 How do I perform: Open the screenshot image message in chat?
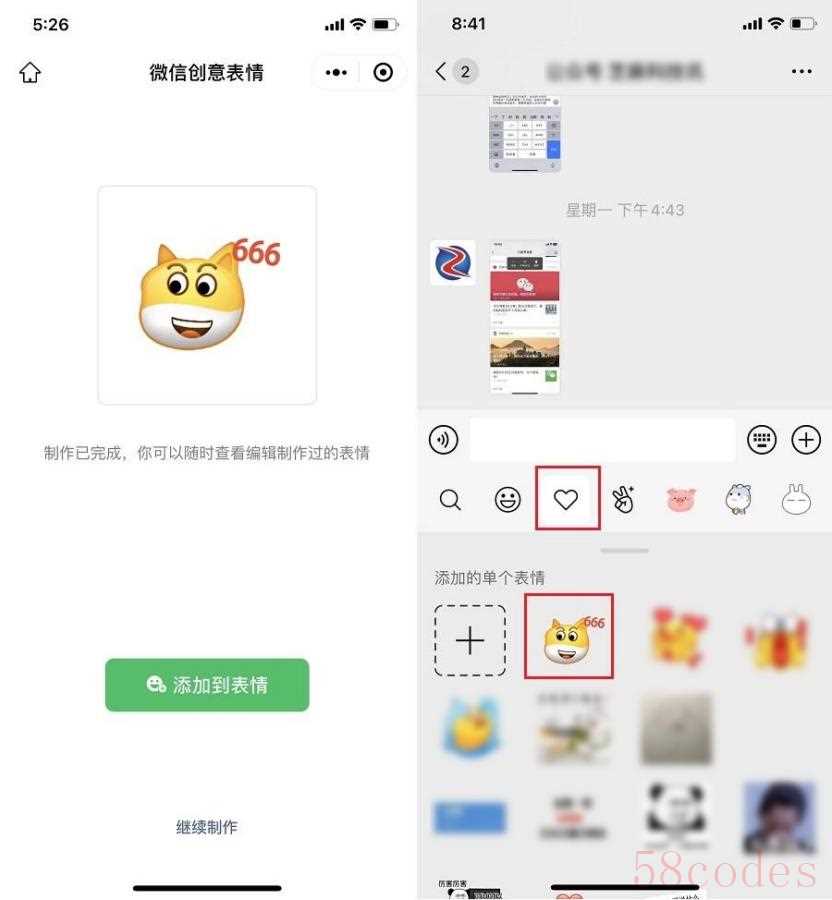pos(524,317)
